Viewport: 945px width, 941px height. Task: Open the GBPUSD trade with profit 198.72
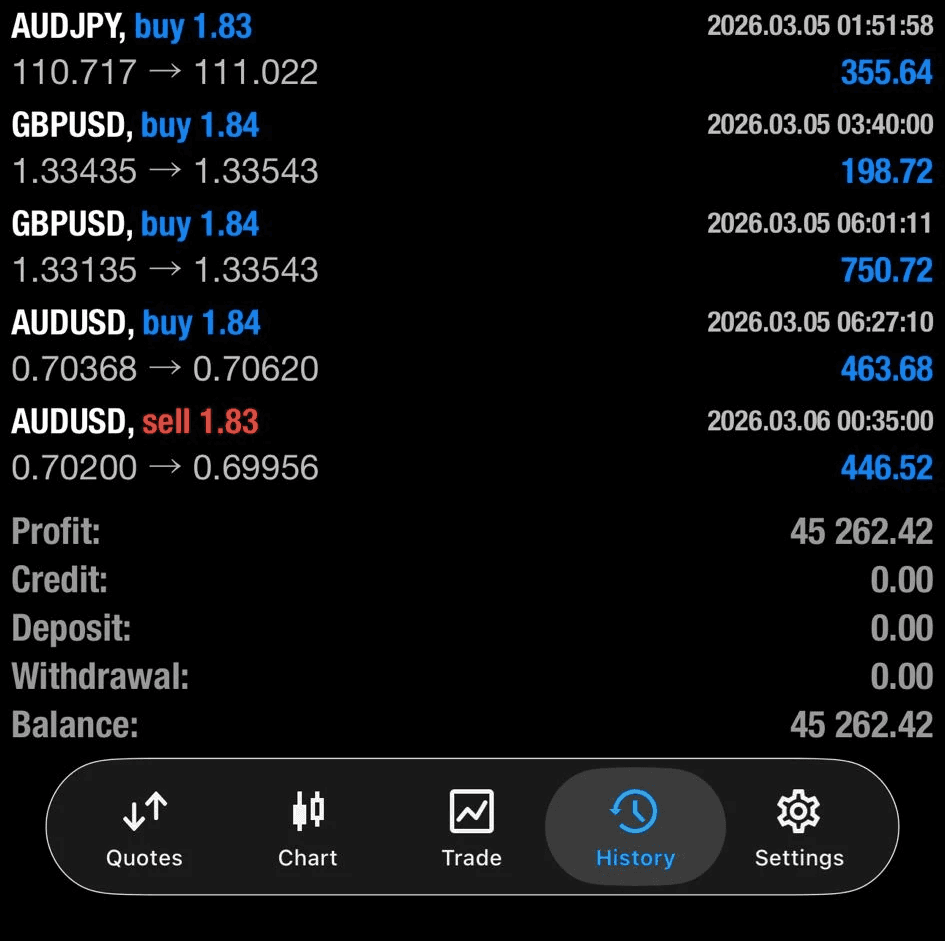tap(472, 148)
